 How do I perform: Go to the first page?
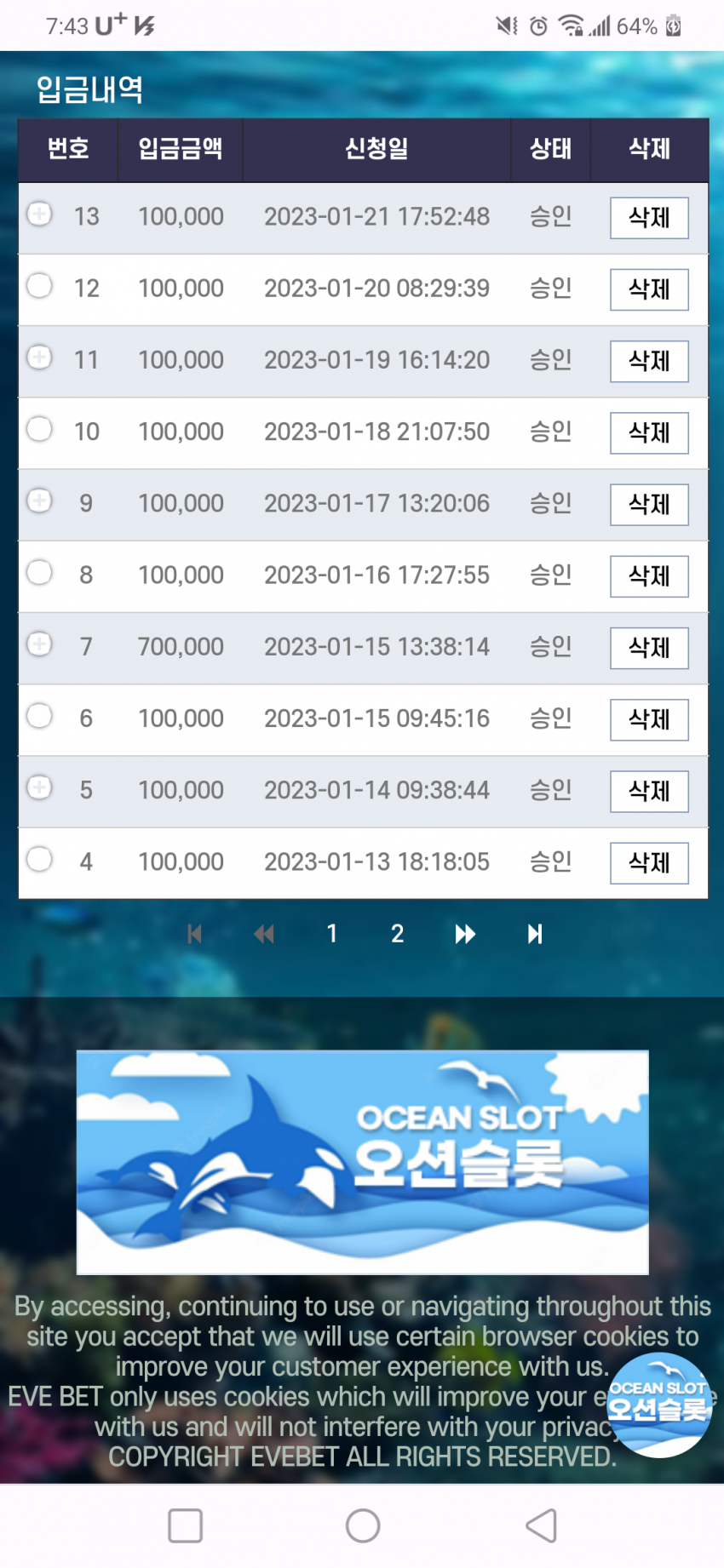195,934
